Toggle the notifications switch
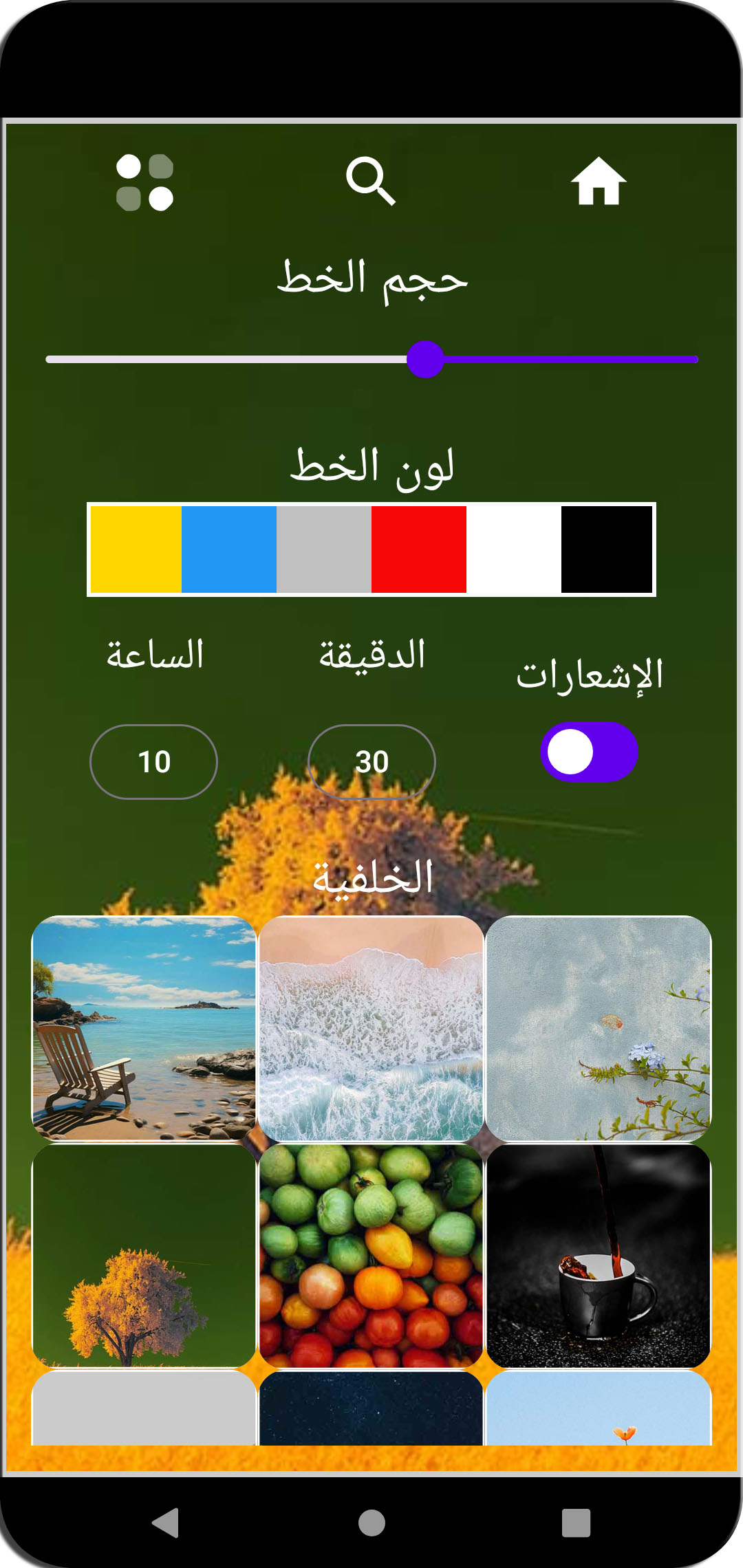 [x=589, y=752]
